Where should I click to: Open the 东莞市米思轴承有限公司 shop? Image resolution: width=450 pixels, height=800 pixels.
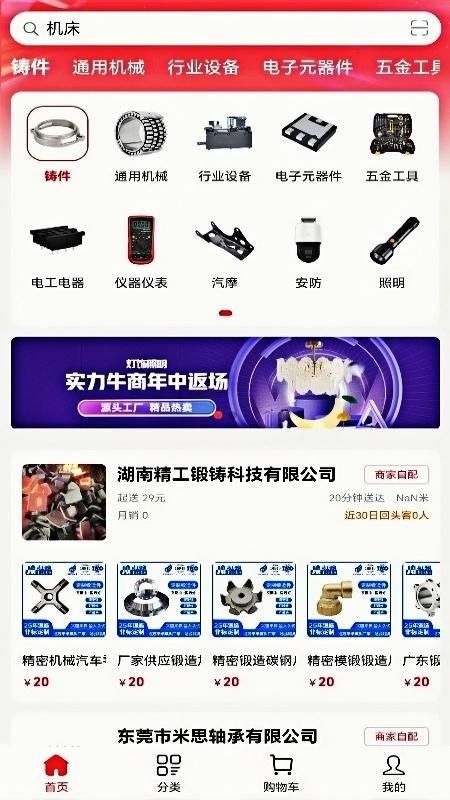[217, 736]
